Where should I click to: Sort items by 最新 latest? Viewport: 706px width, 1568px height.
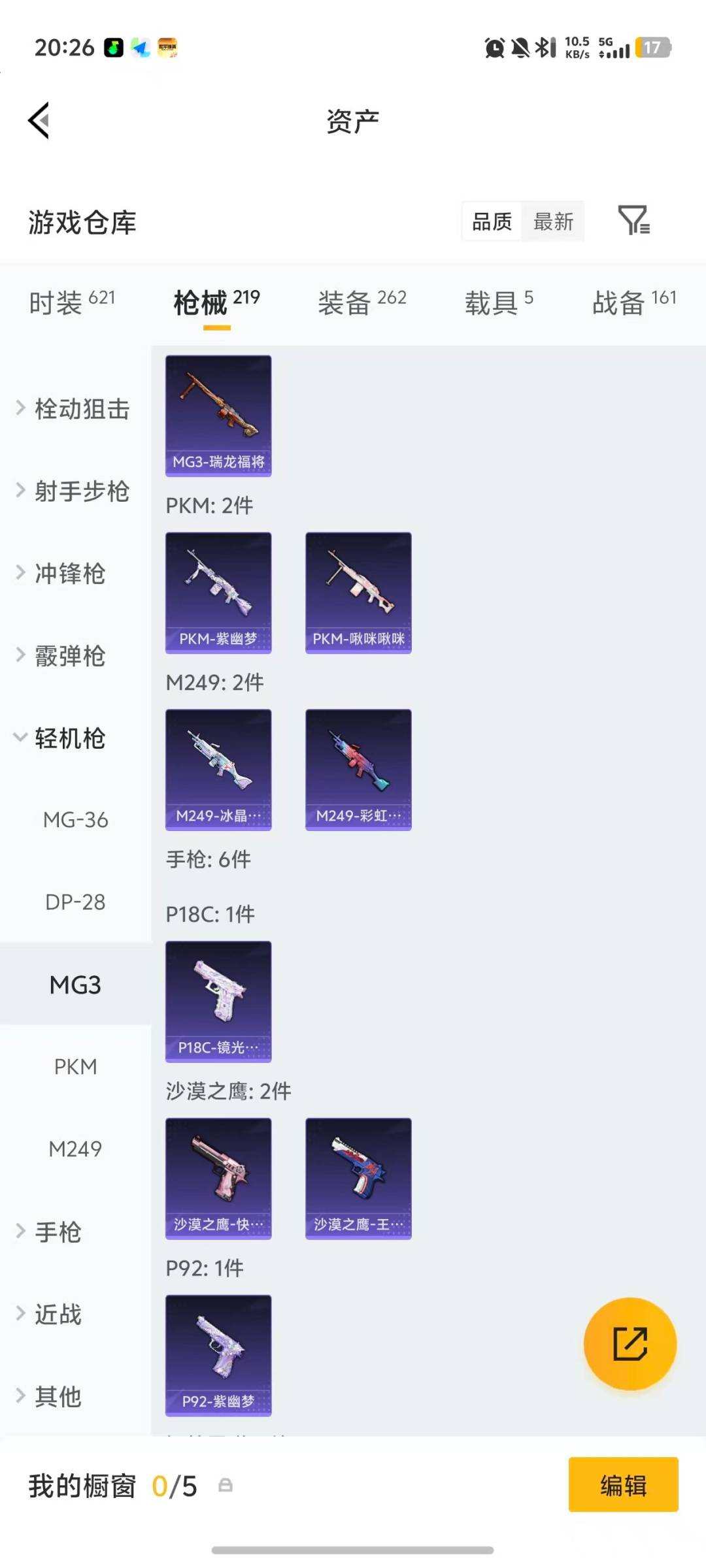click(552, 221)
